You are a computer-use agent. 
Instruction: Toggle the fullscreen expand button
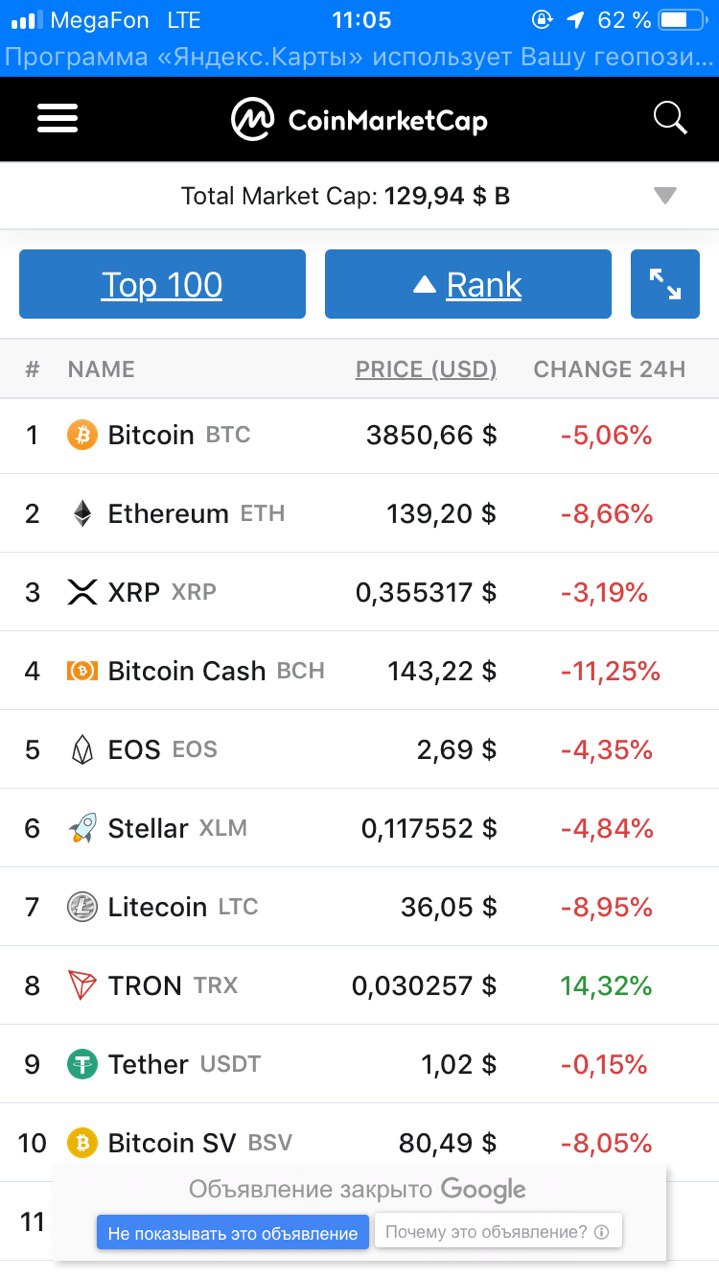(665, 284)
